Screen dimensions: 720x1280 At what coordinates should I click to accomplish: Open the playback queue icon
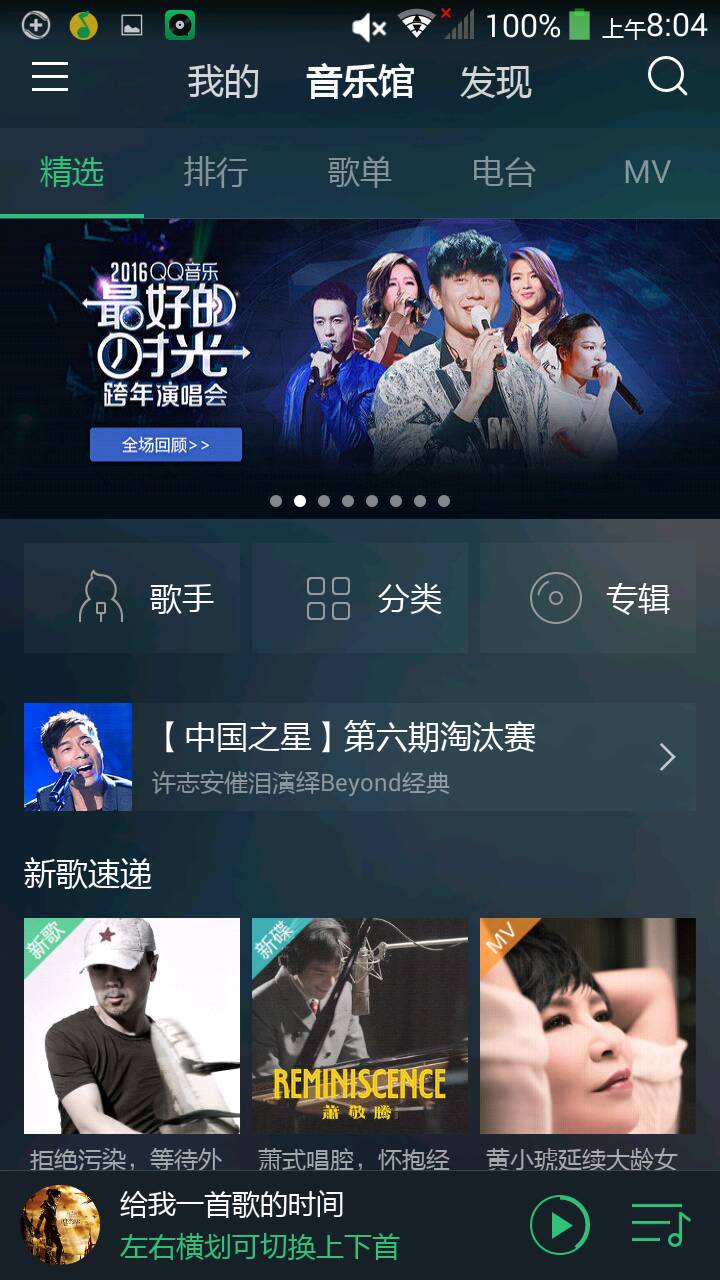(660, 1225)
